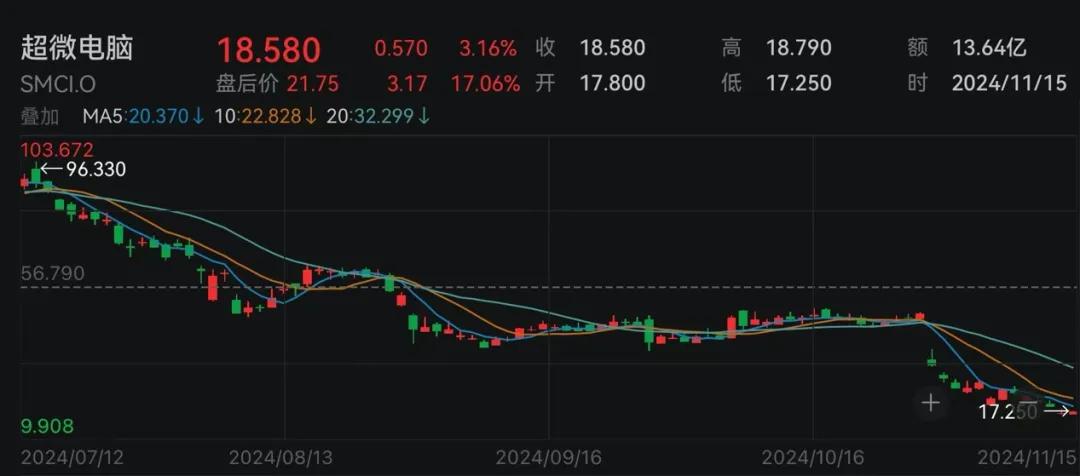
Task: Tap the plus button on the chart
Action: point(931,403)
